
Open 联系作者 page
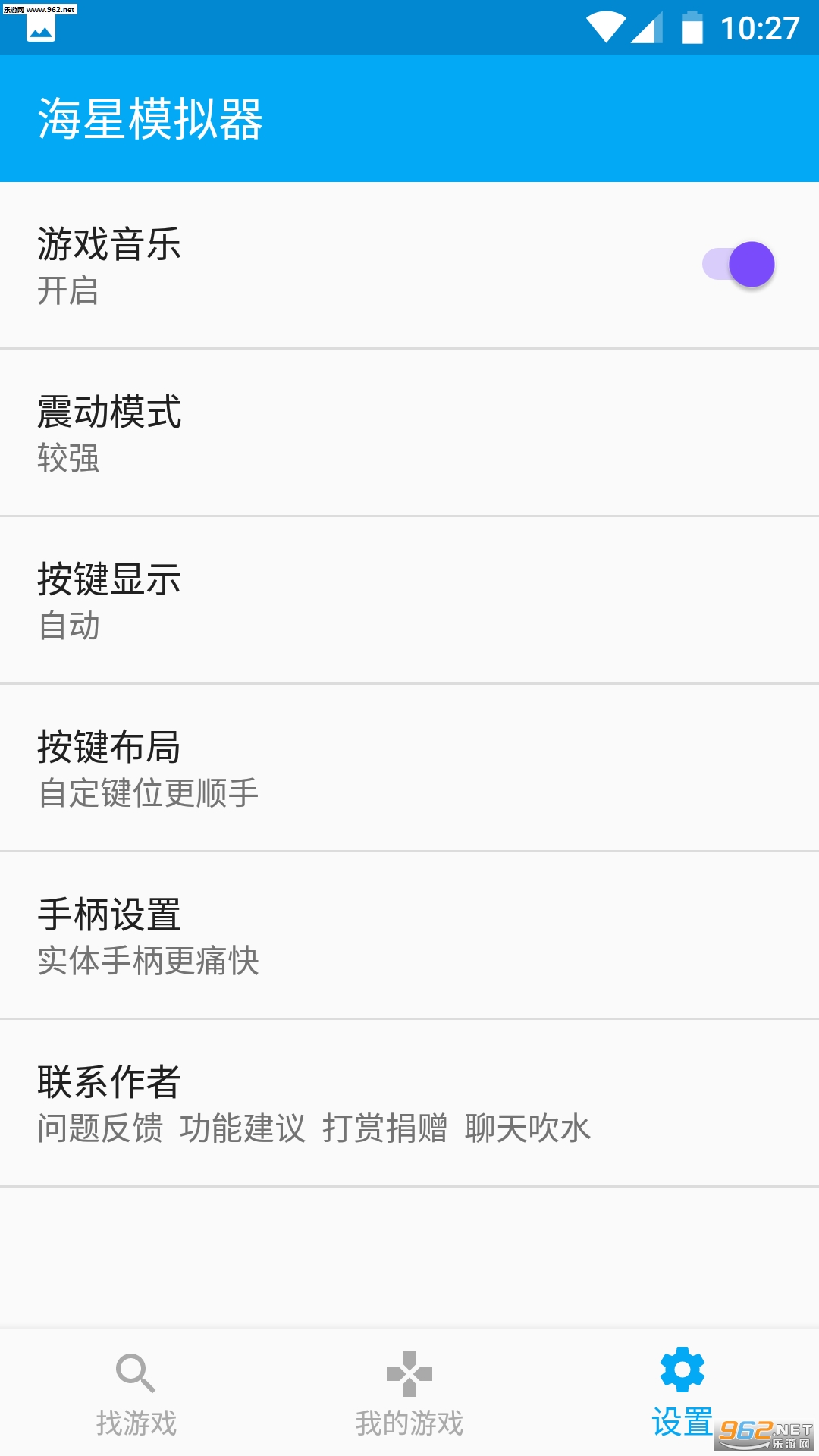point(409,1103)
